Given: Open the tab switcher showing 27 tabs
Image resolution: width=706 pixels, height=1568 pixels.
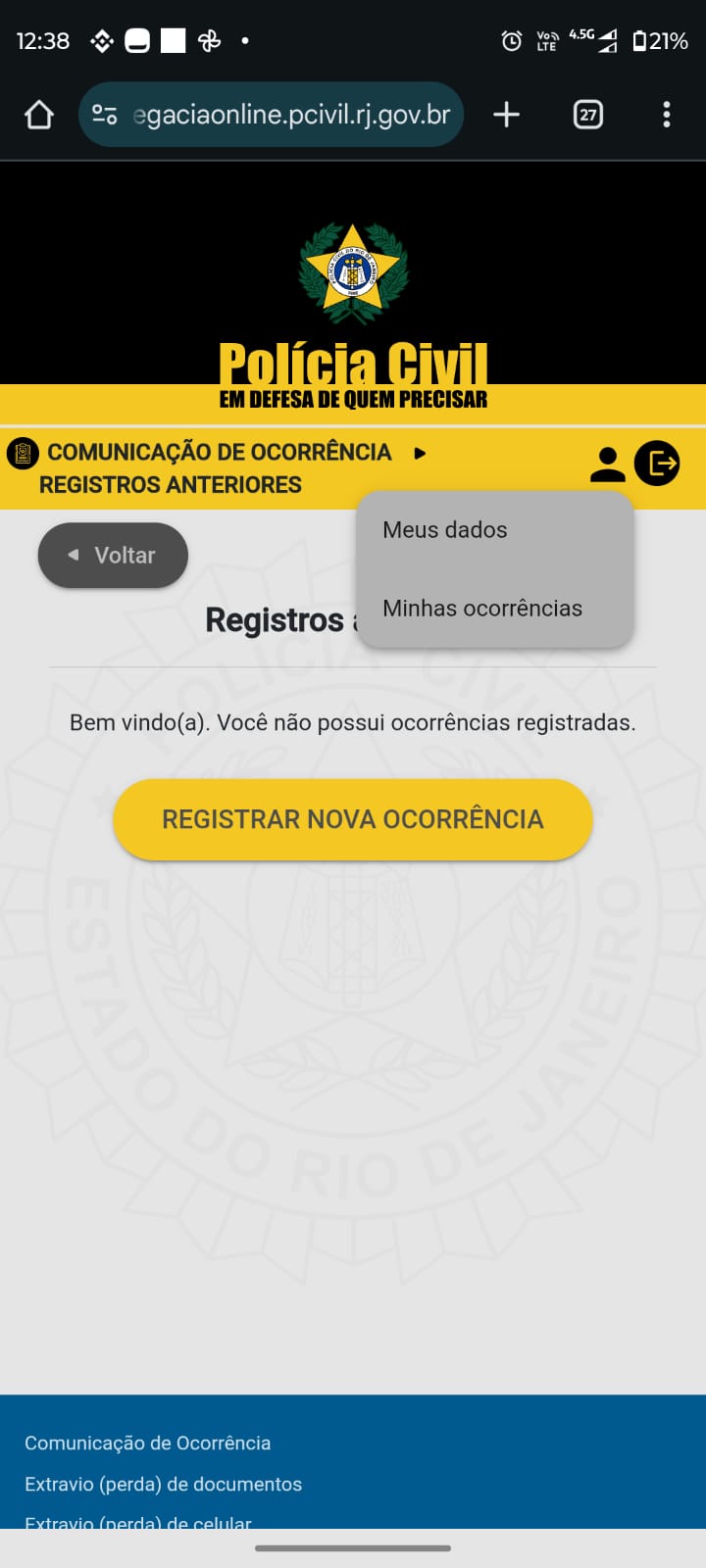Looking at the screenshot, I should (587, 116).
